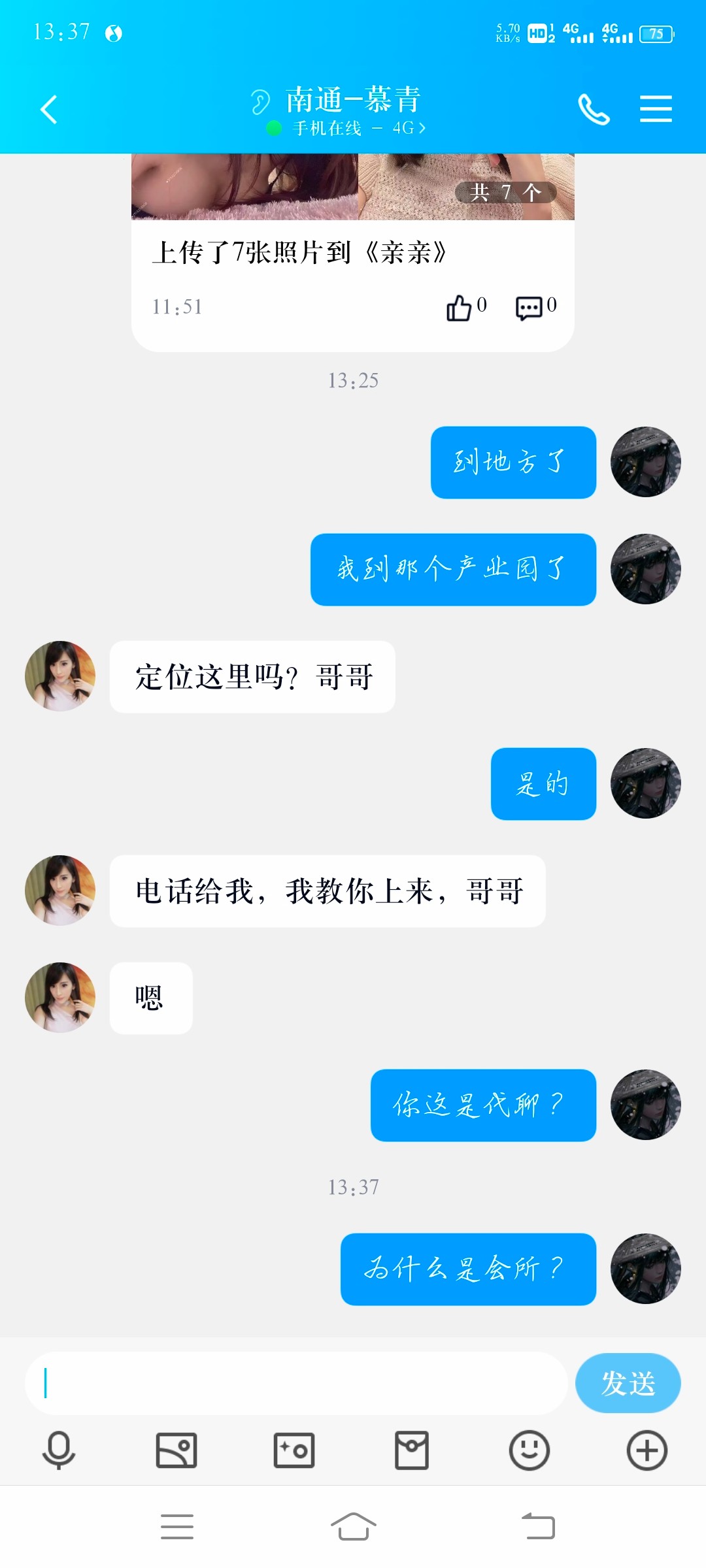Tap the back arrow to leave the chat
Viewport: 706px width, 1568px height.
pyautogui.click(x=48, y=110)
